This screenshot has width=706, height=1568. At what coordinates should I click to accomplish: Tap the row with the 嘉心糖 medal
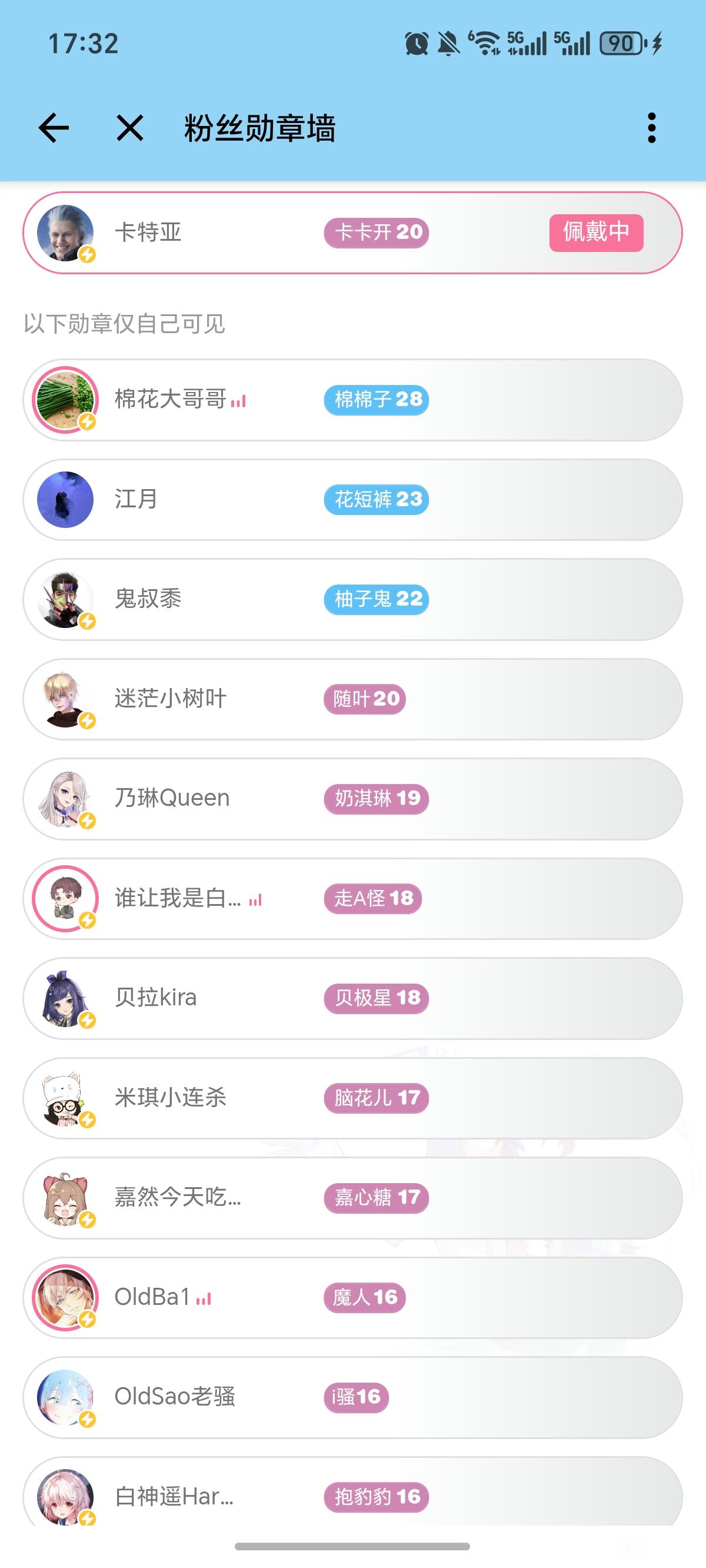tap(352, 1198)
